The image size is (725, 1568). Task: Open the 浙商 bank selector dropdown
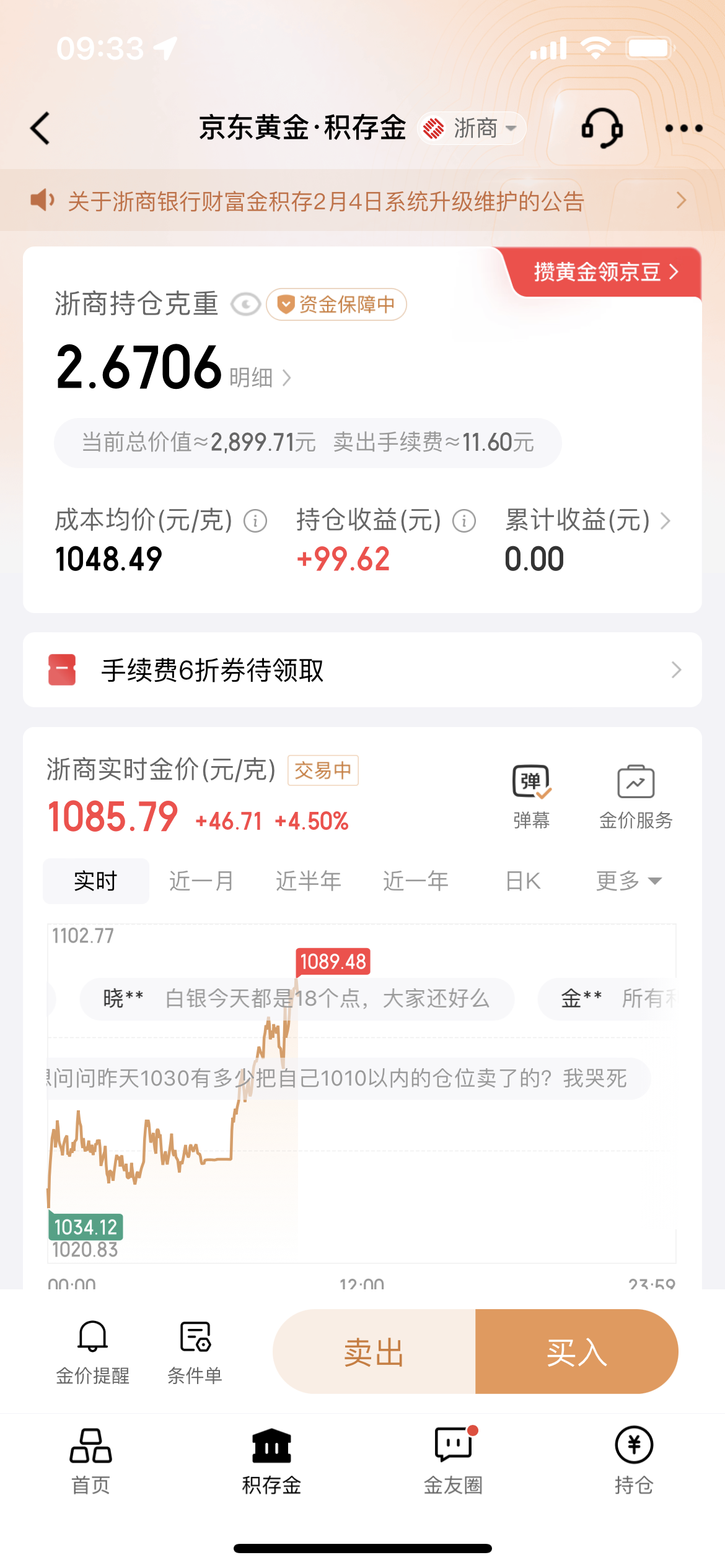point(472,128)
